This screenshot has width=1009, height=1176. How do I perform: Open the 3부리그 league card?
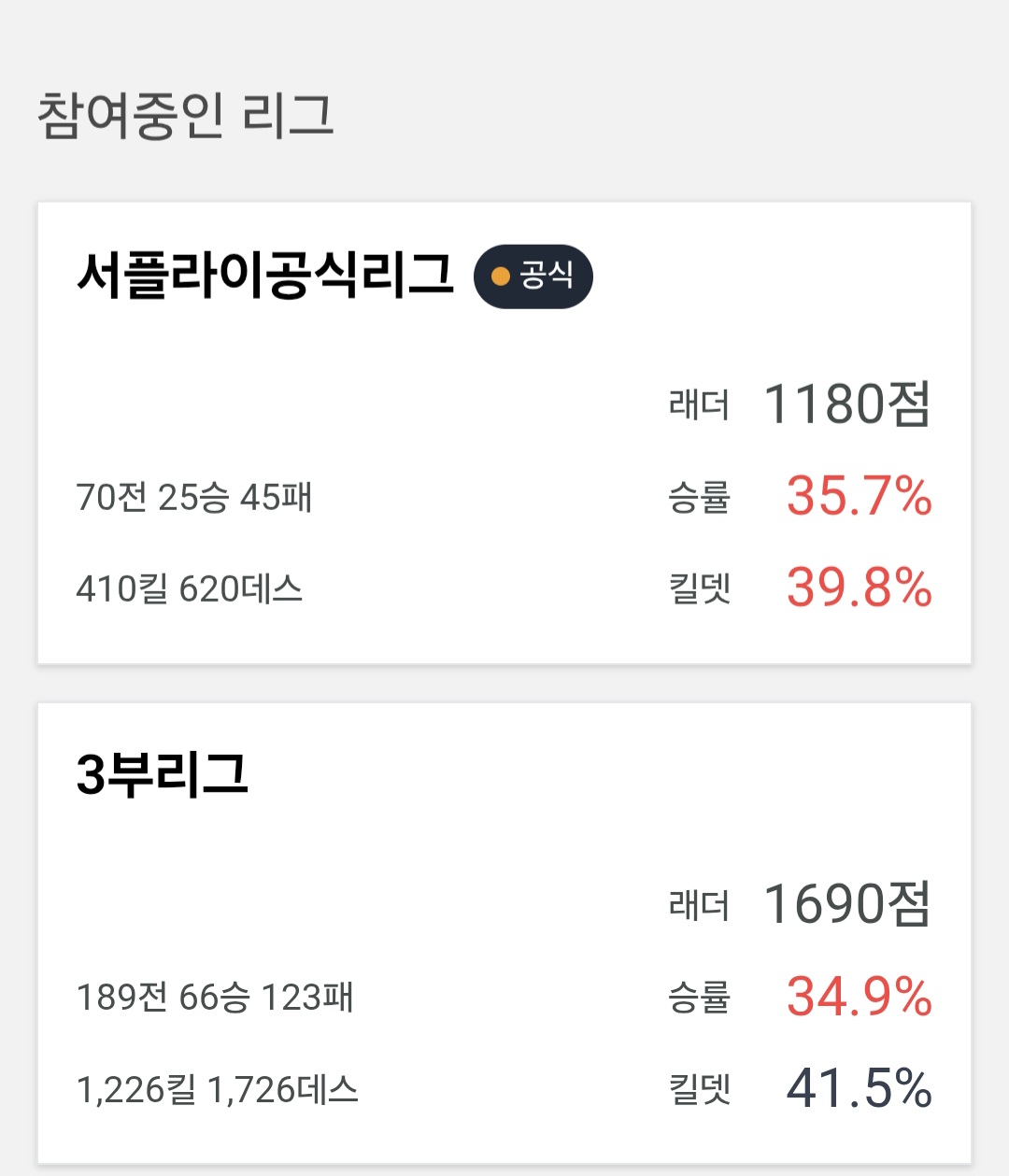pos(504,932)
